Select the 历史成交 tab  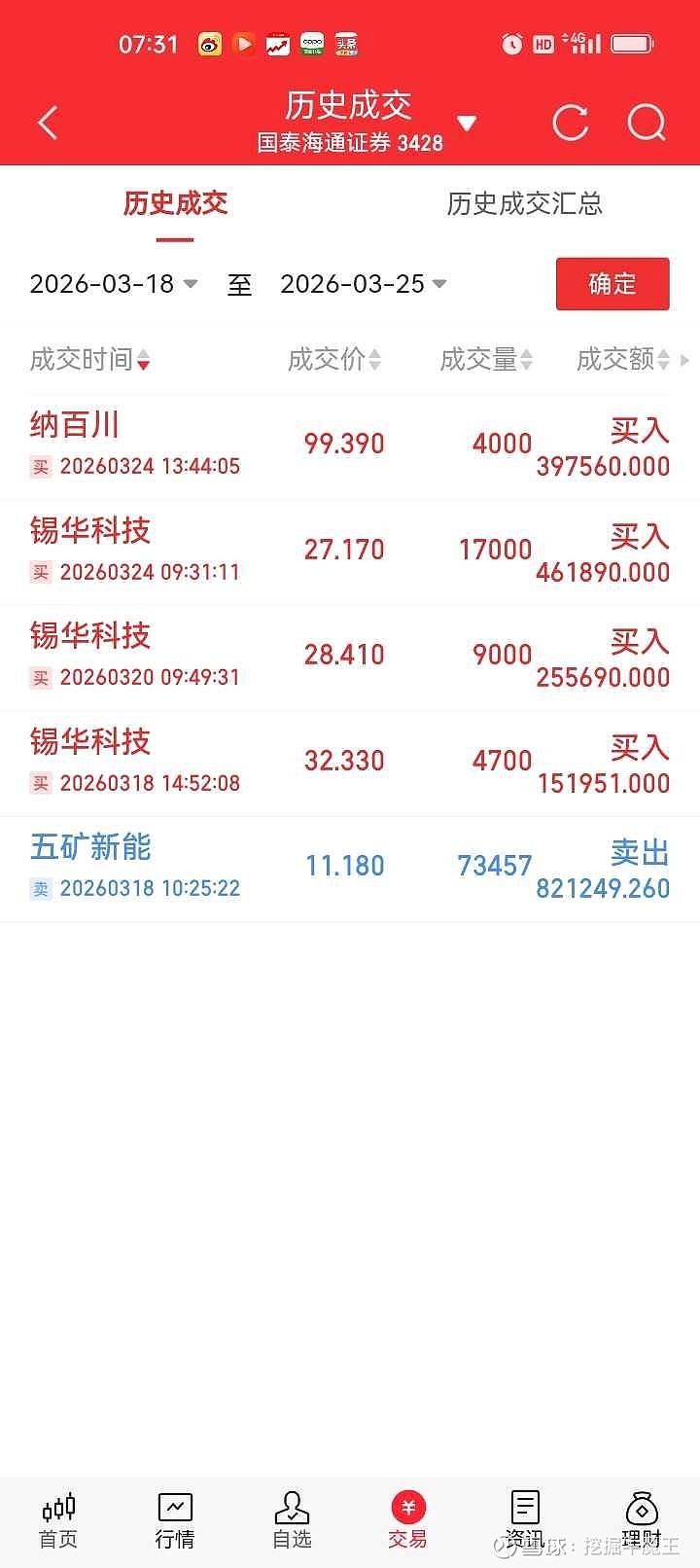click(x=174, y=204)
